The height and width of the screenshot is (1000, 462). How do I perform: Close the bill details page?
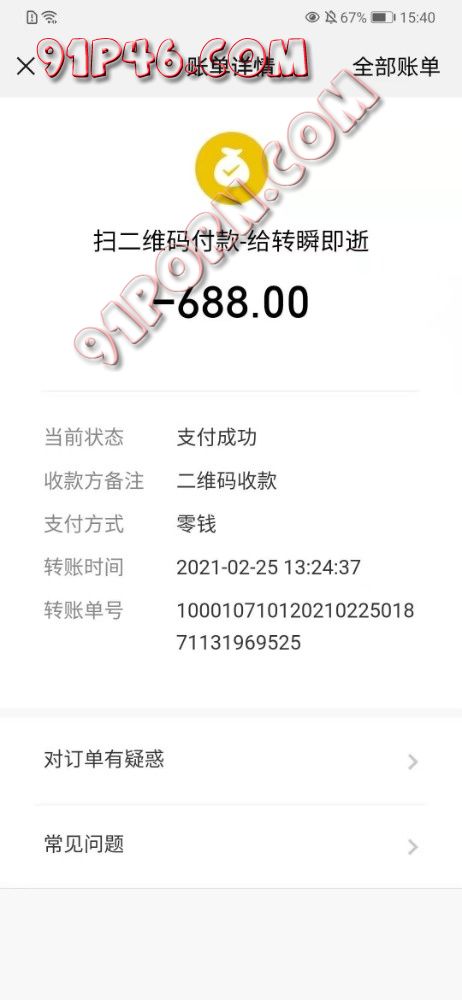[26, 66]
